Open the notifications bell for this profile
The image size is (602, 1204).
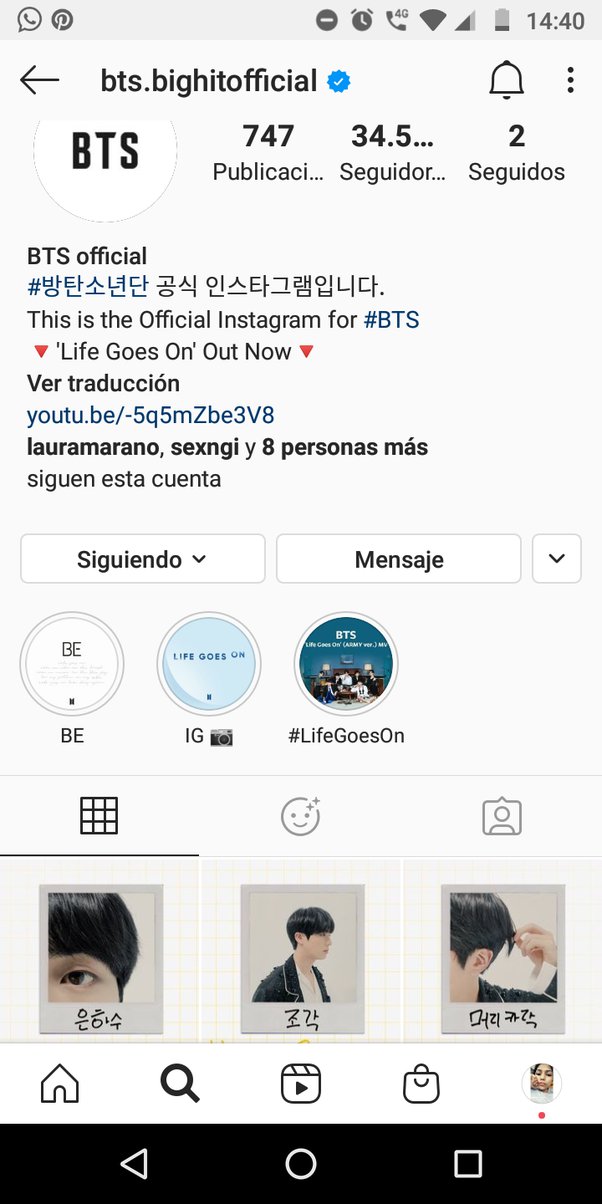506,81
